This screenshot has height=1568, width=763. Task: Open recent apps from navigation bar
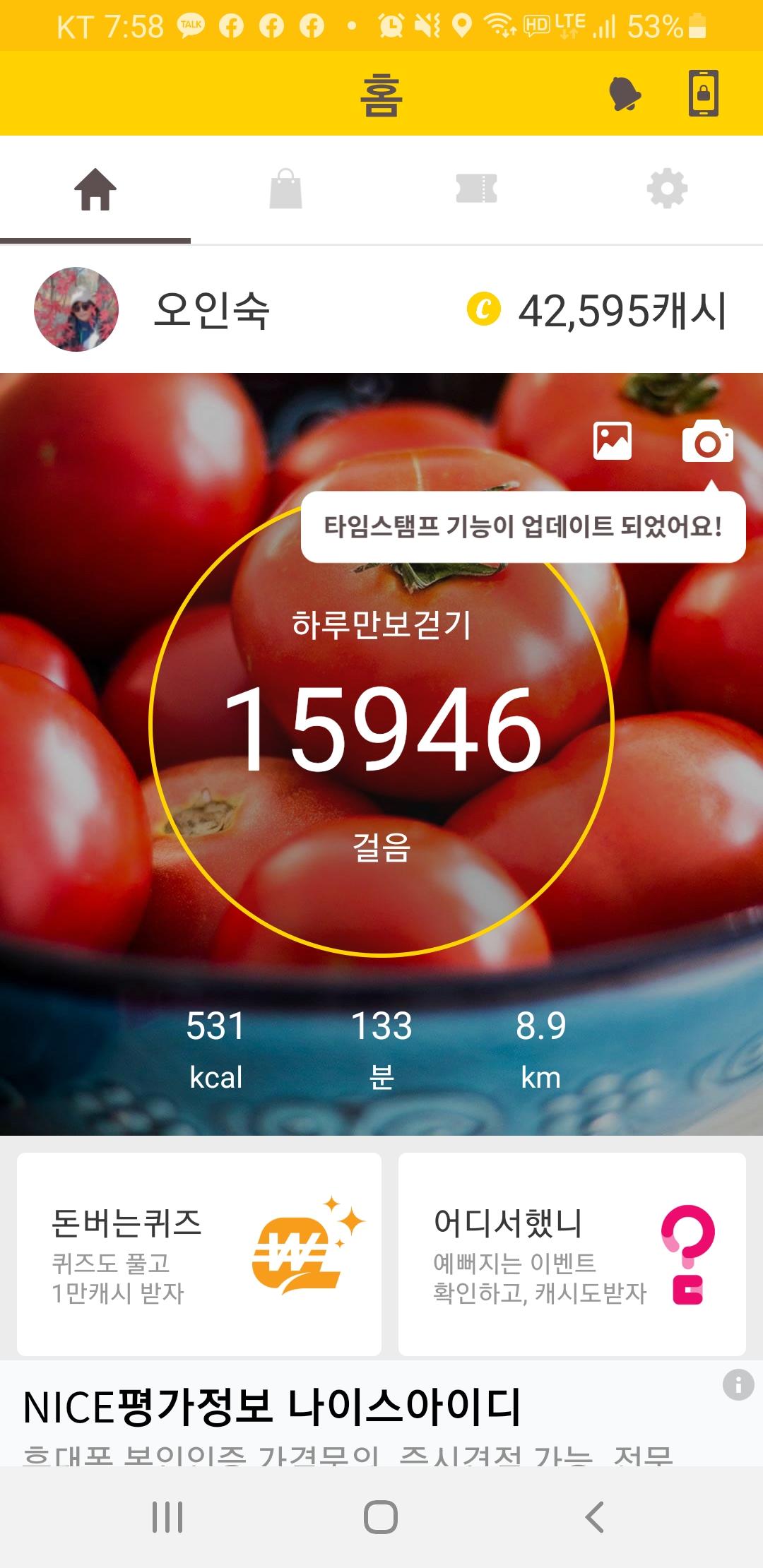point(168,1516)
